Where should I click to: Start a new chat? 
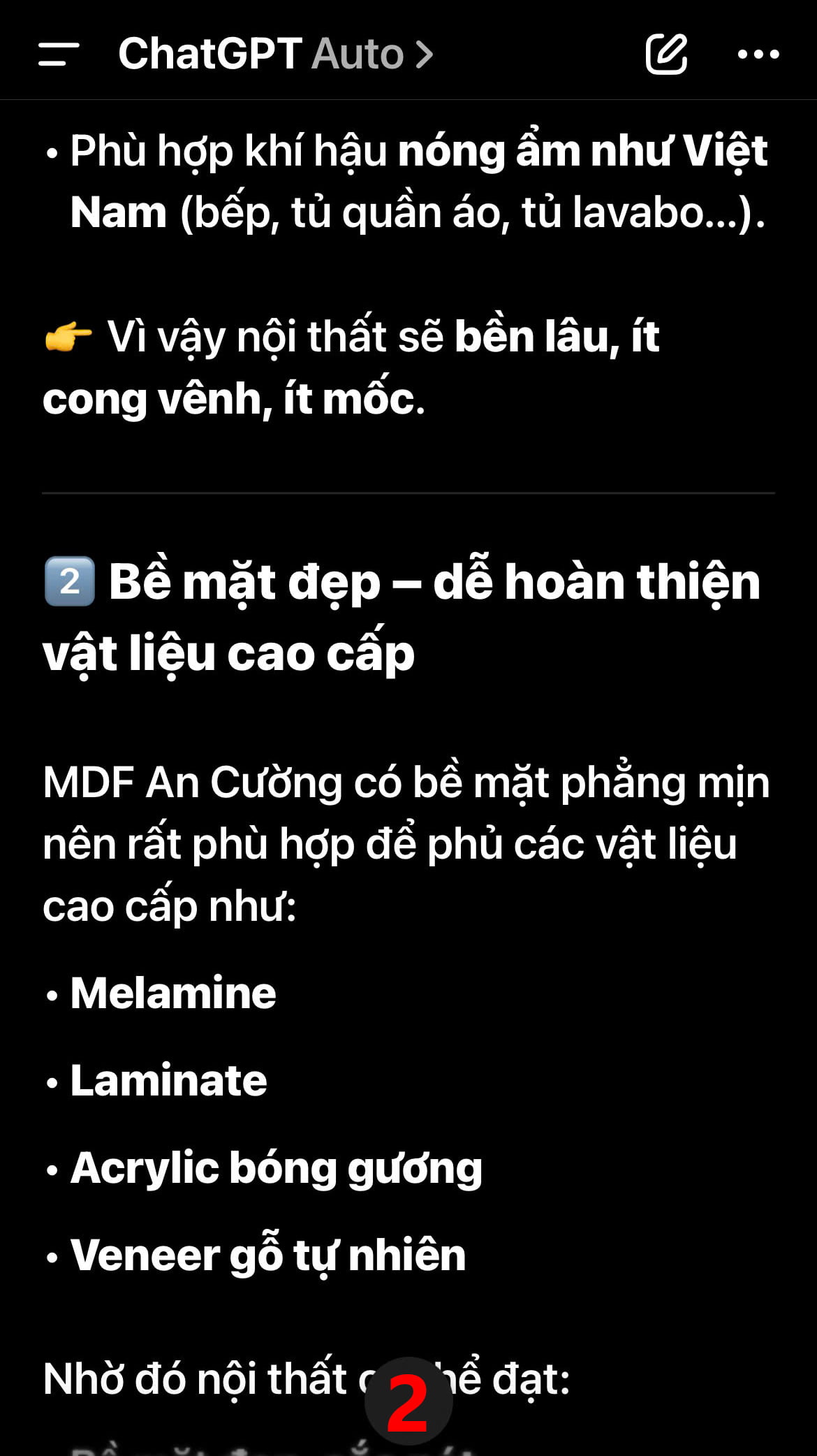pyautogui.click(x=666, y=54)
